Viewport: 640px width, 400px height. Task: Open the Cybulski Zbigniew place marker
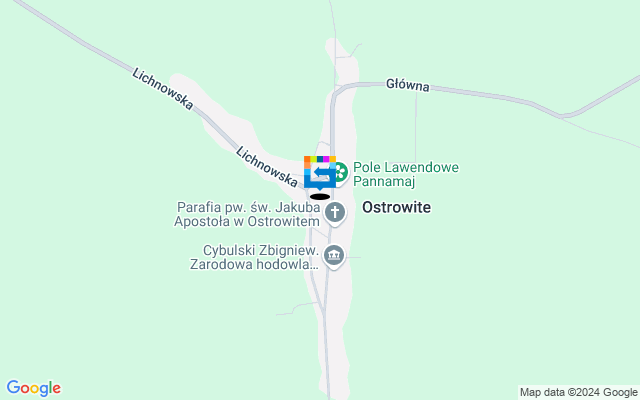tap(334, 257)
